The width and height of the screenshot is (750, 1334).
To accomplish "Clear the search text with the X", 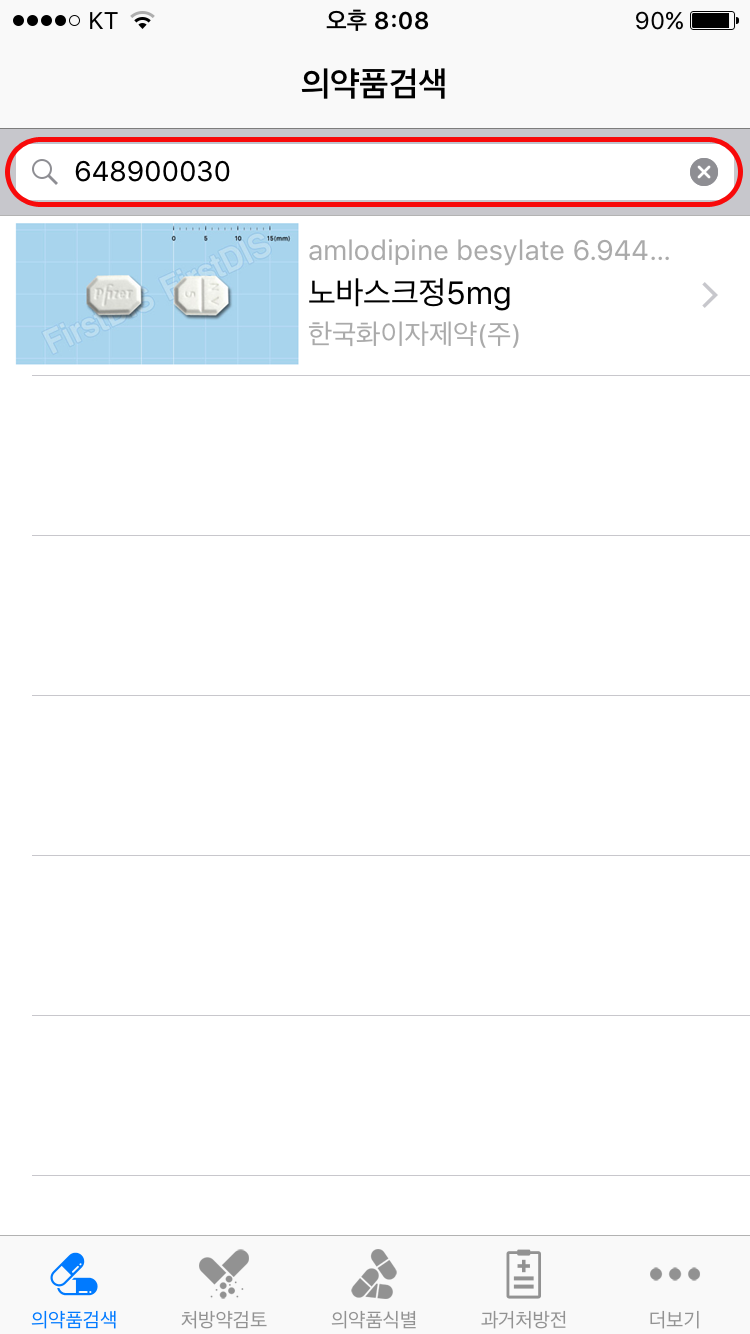I will [x=704, y=173].
